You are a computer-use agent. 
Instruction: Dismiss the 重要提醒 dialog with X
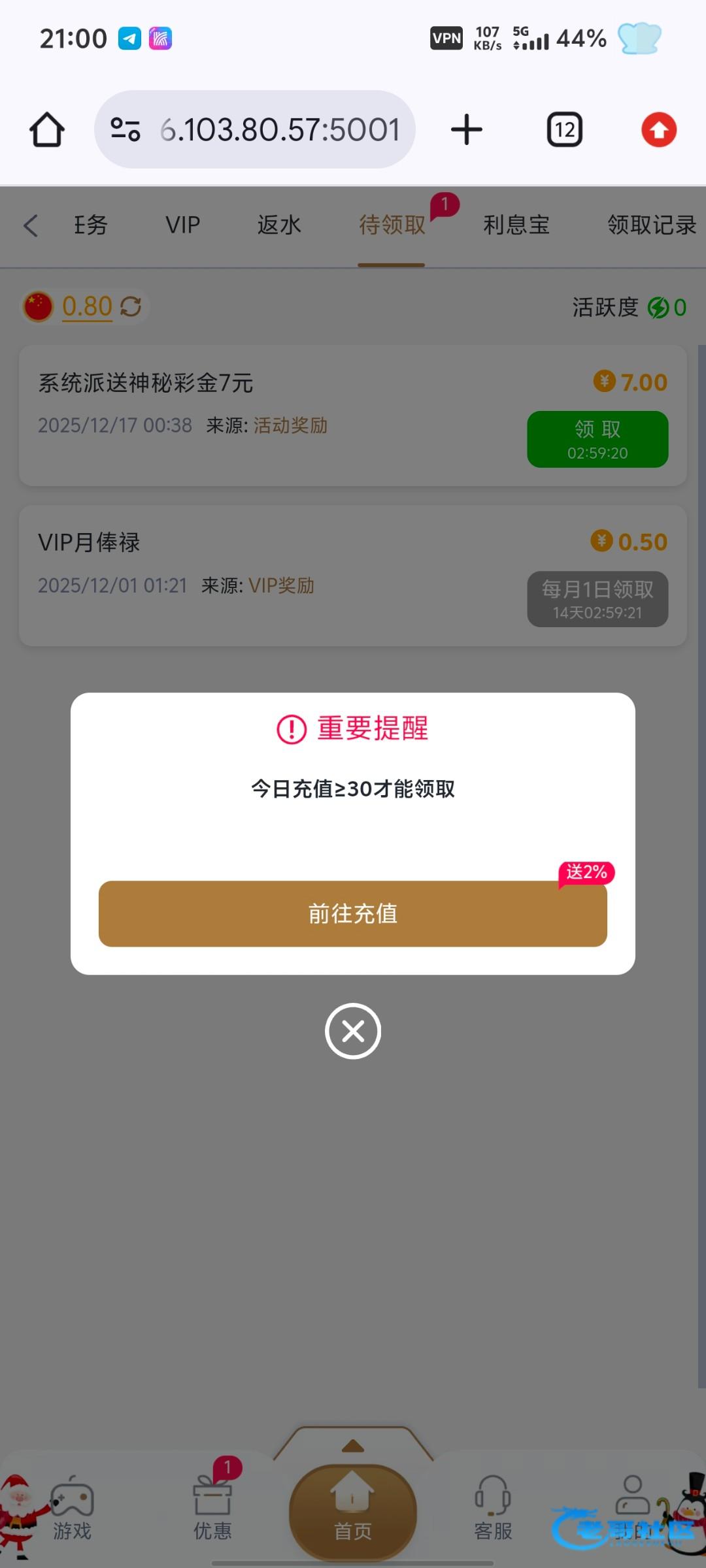click(352, 1031)
